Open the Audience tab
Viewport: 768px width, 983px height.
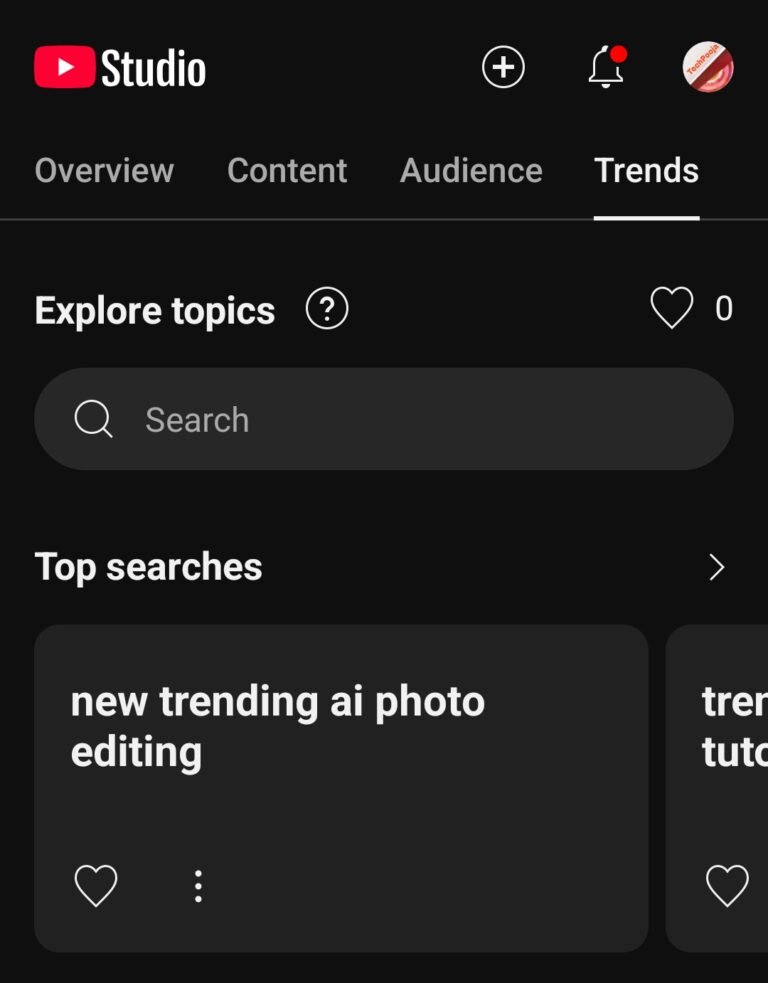point(470,171)
